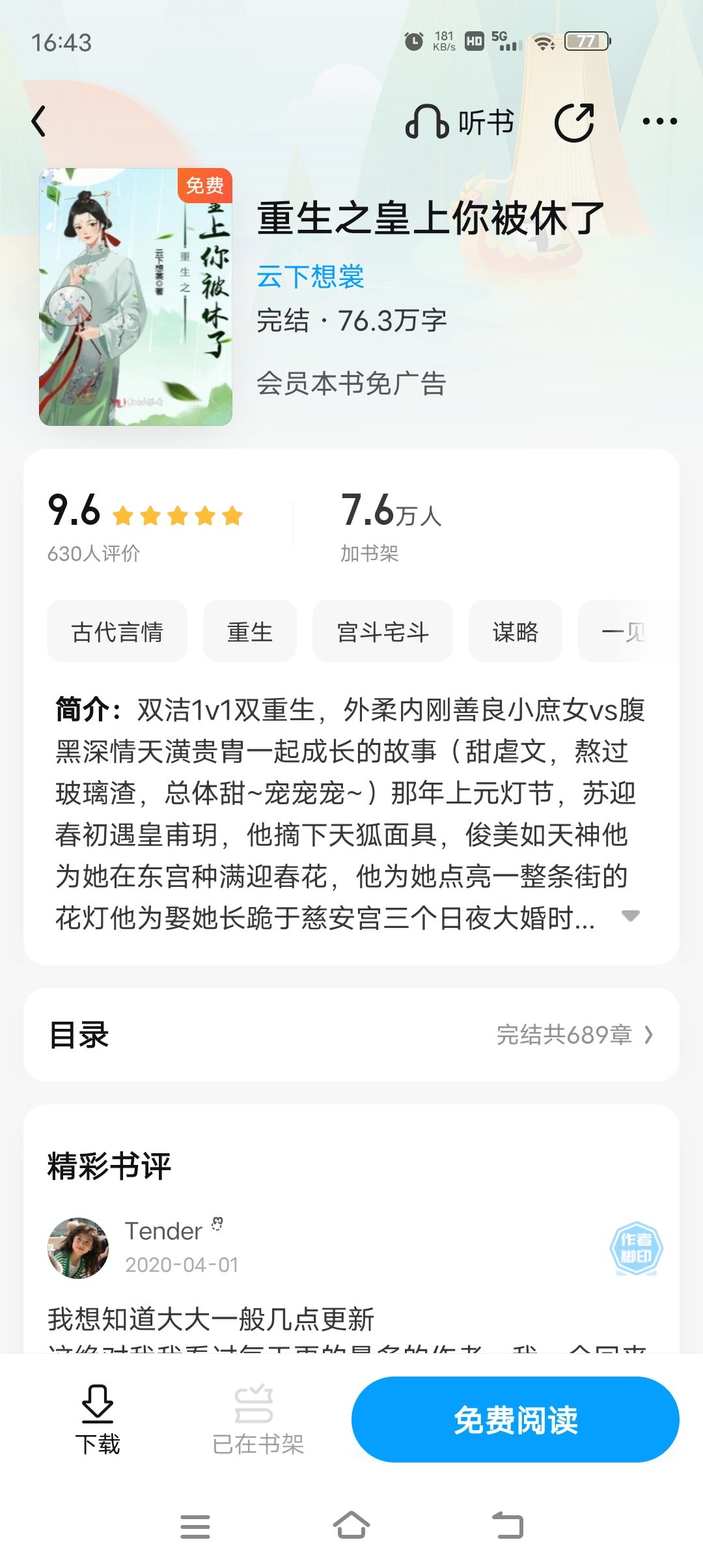Download the book with 下载
Image resolution: width=703 pixels, height=1568 pixels.
pyautogui.click(x=98, y=1420)
